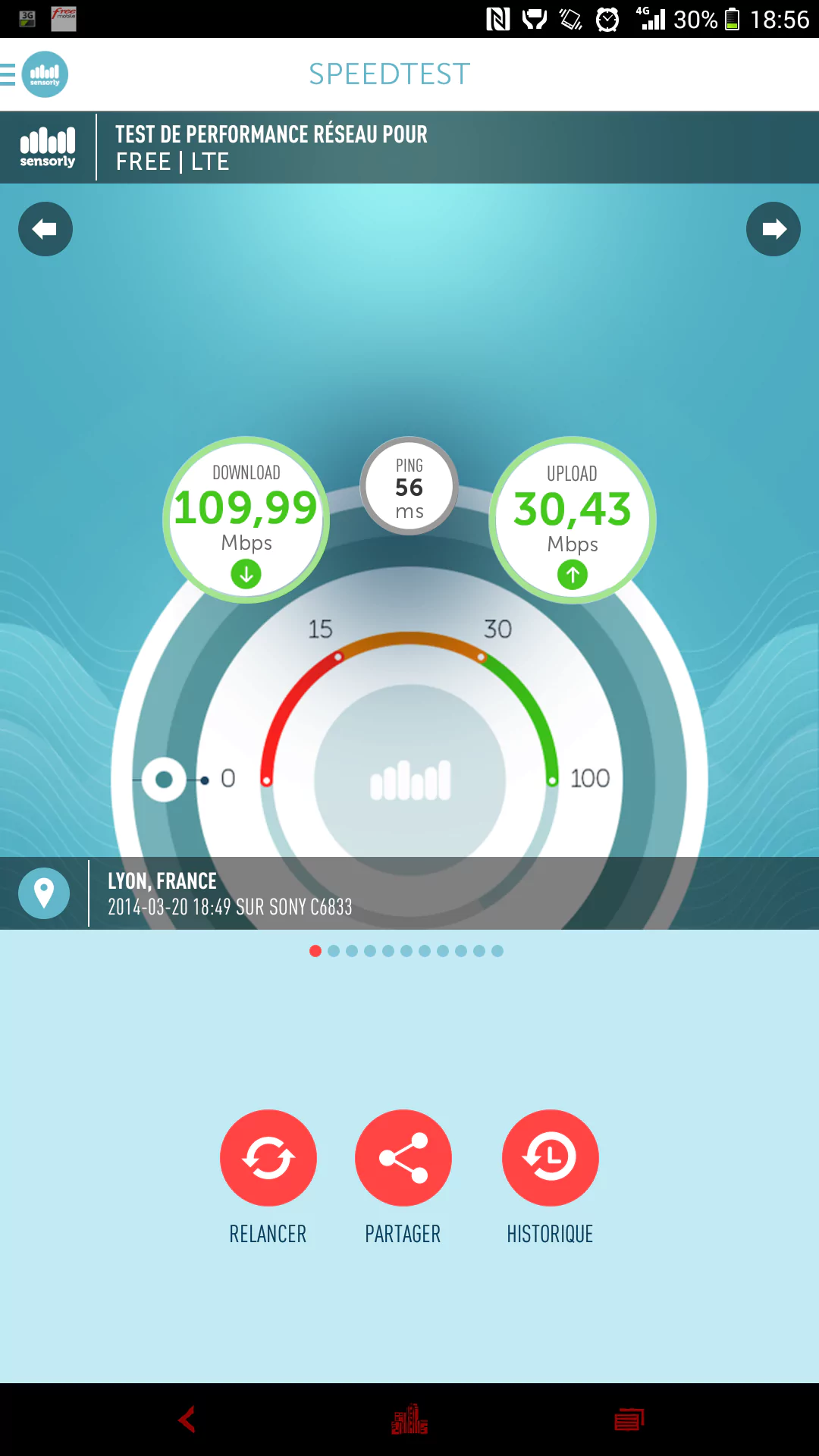Share the result with Partager

click(x=403, y=1158)
